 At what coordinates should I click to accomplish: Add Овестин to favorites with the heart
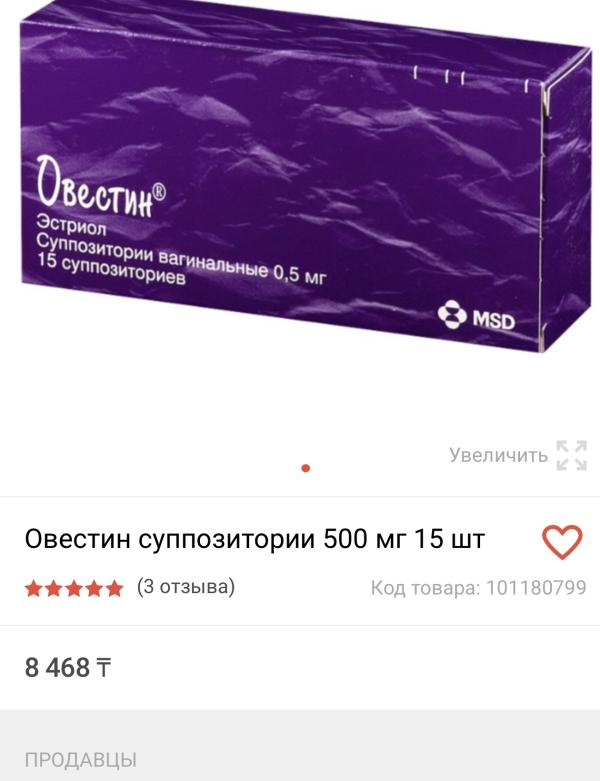(561, 542)
